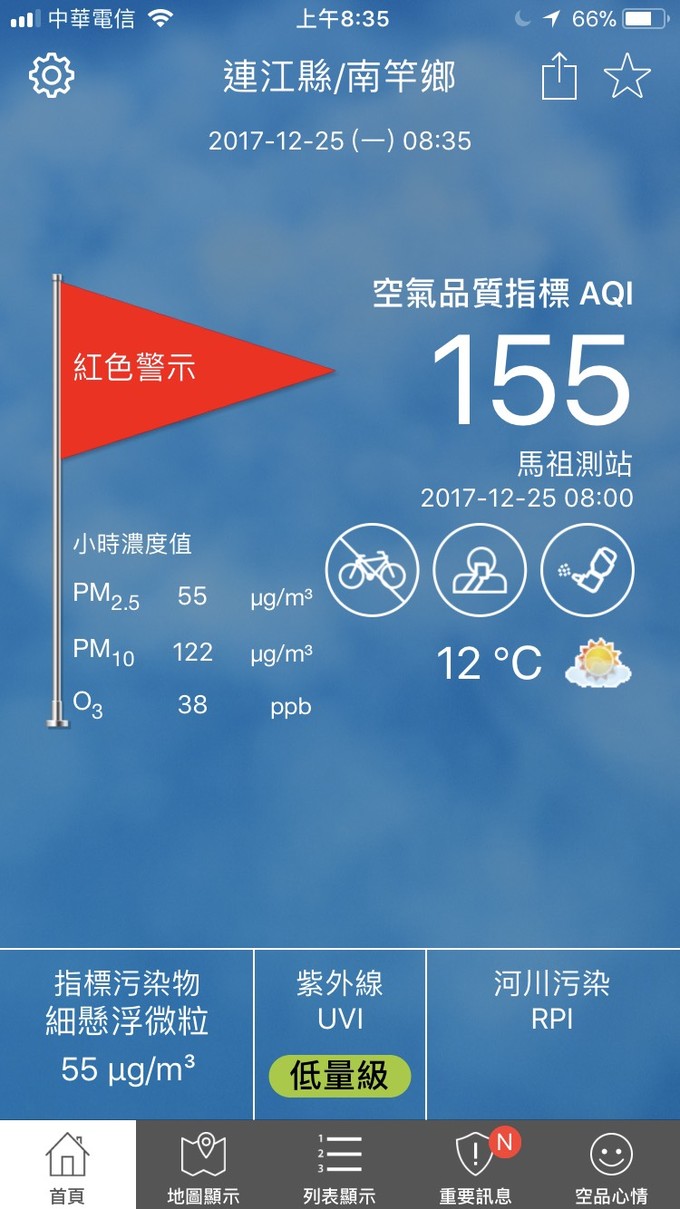Tap the 連江縣/南竿鄉 location title
This screenshot has width=680, height=1209.
pos(339,77)
